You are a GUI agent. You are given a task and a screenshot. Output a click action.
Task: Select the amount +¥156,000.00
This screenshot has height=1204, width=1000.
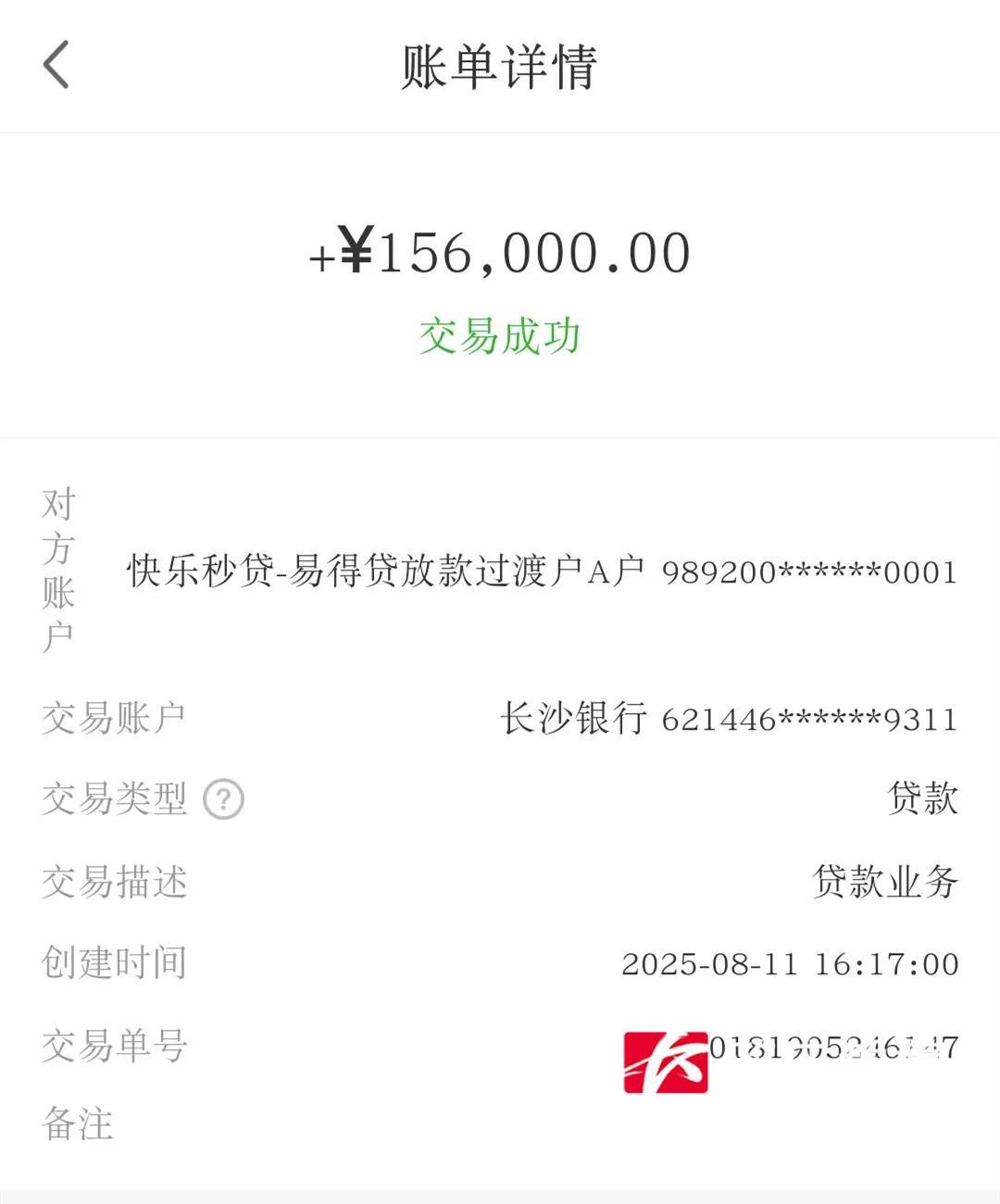500,250
